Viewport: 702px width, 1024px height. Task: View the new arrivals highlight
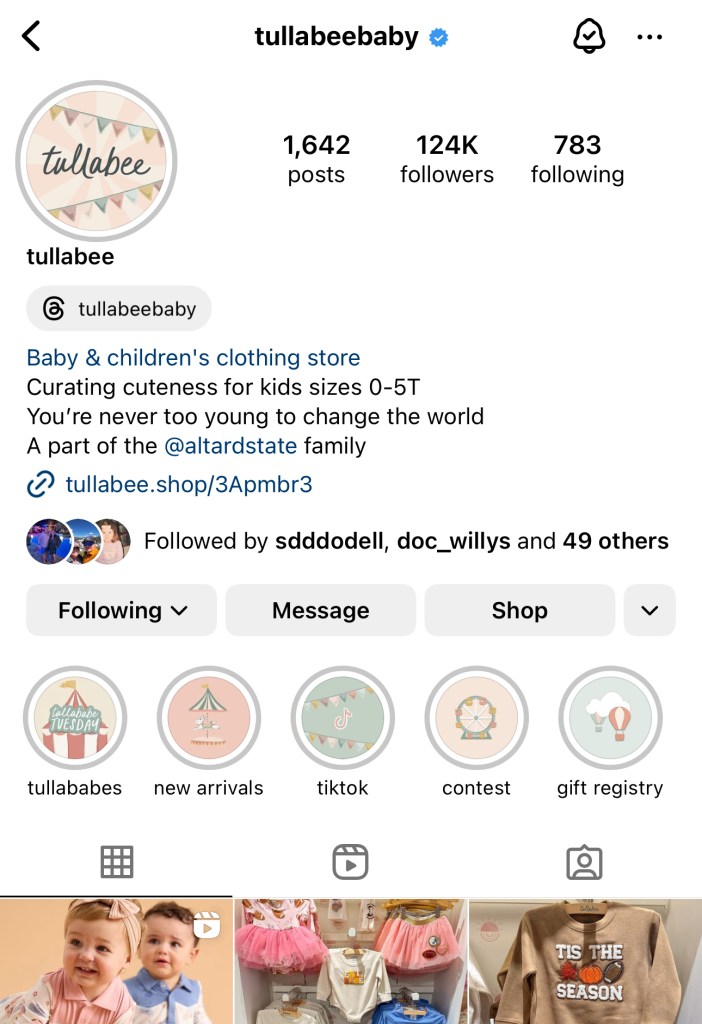209,719
